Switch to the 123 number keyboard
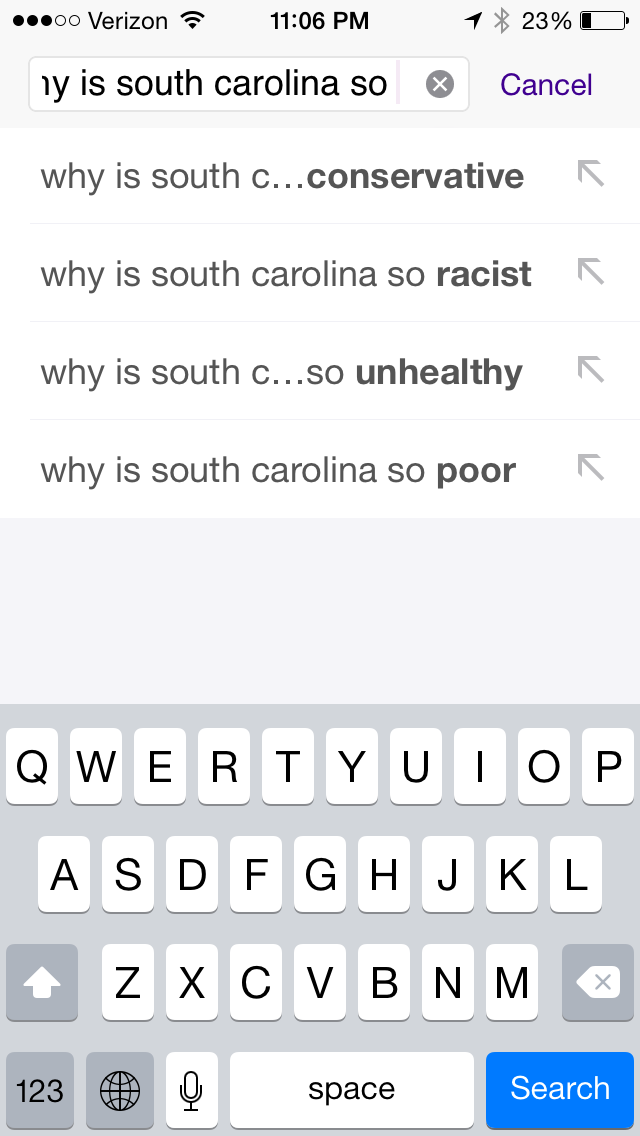This screenshot has width=640, height=1136. point(40,1090)
